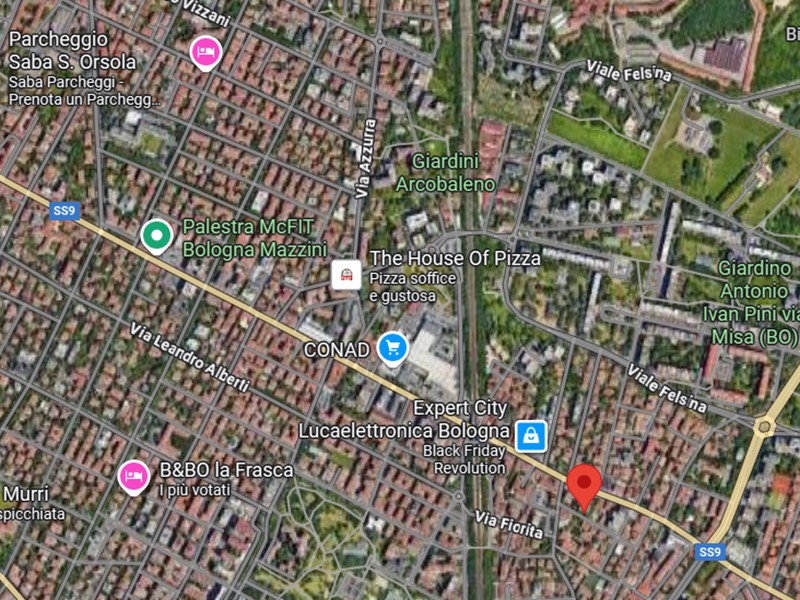
Task: Tap the red dropped location pin
Action: point(584,486)
